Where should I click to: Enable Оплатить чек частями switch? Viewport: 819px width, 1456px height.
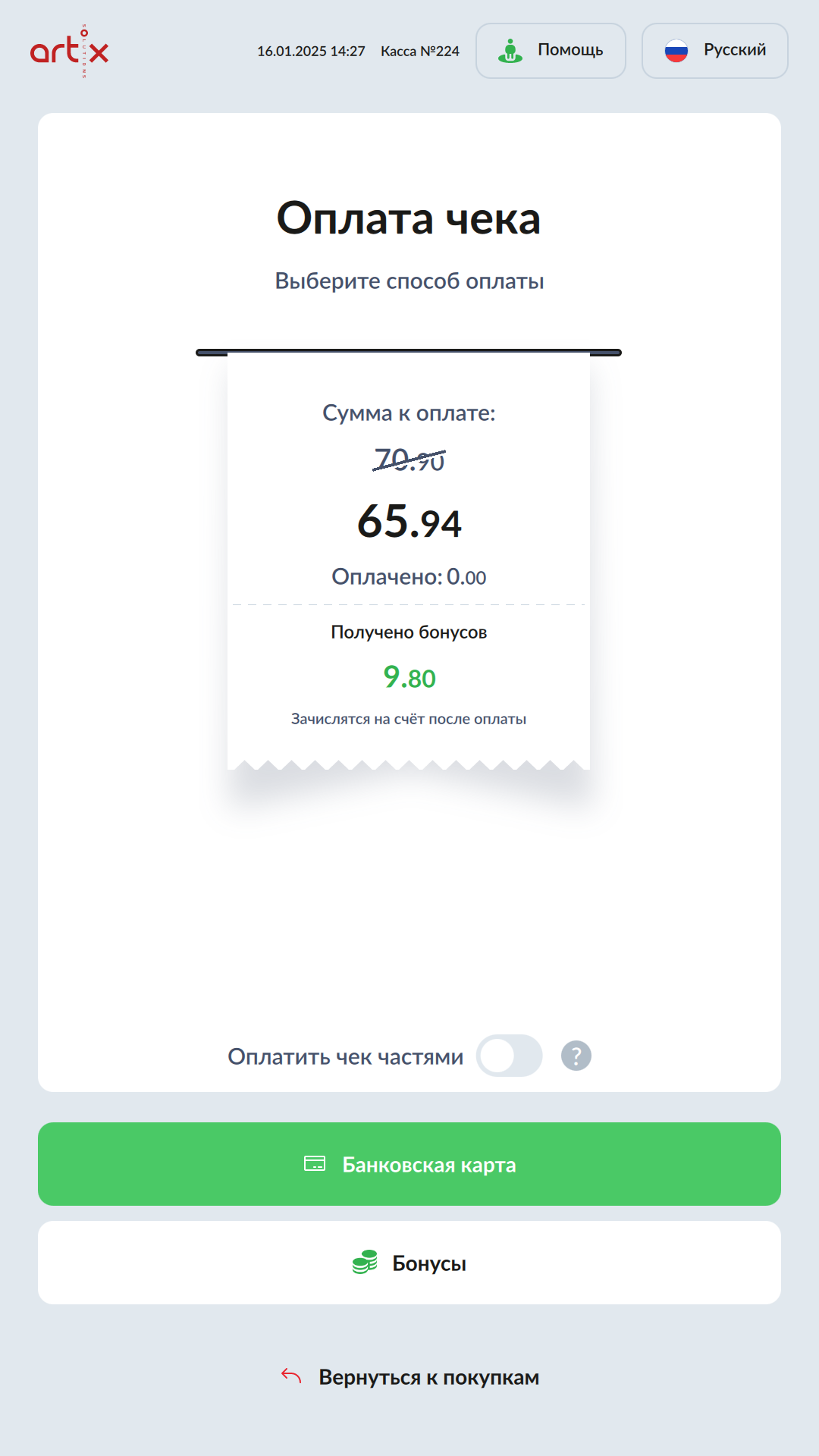point(509,1056)
